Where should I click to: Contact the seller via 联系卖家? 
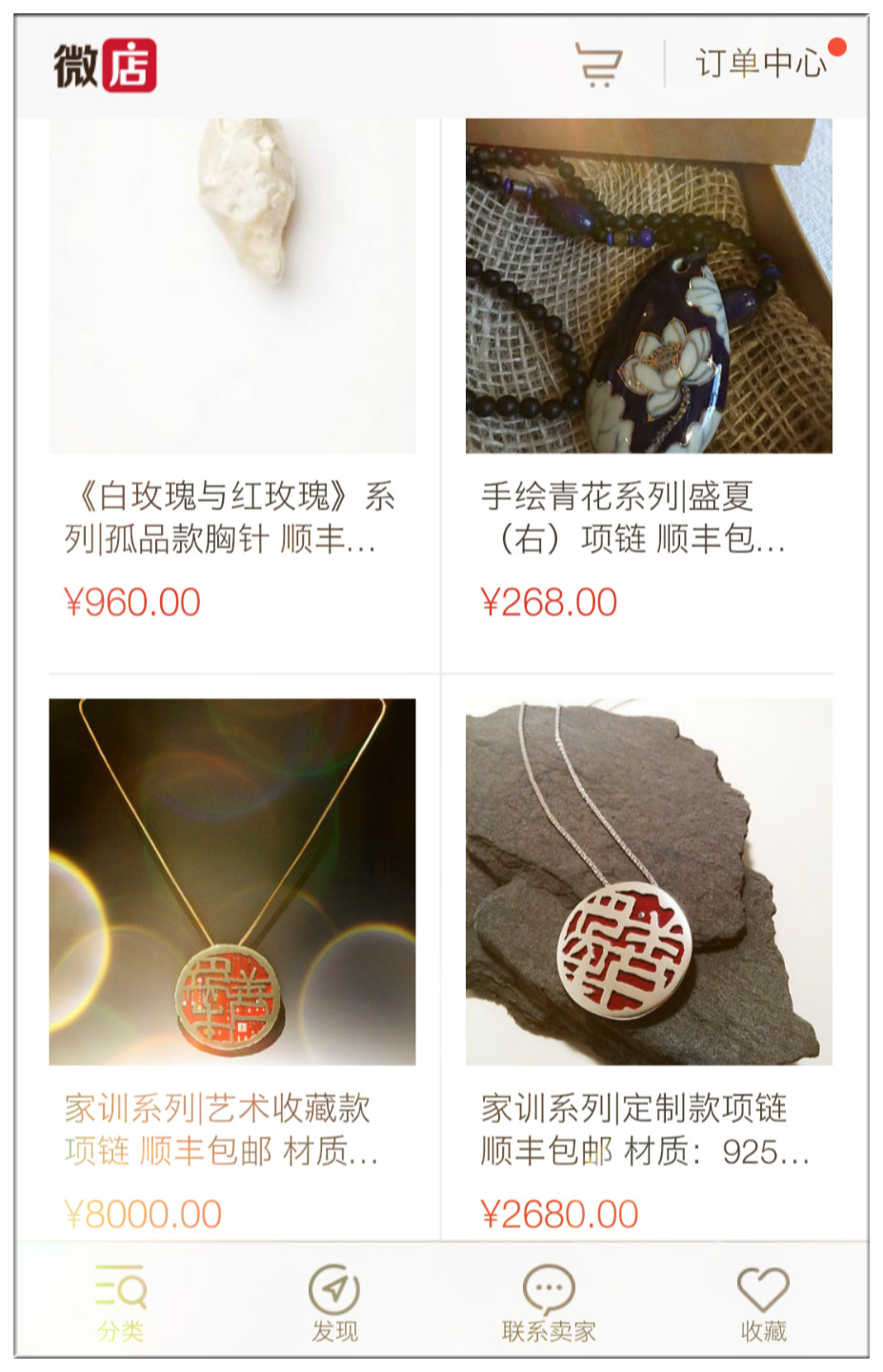click(x=549, y=1301)
